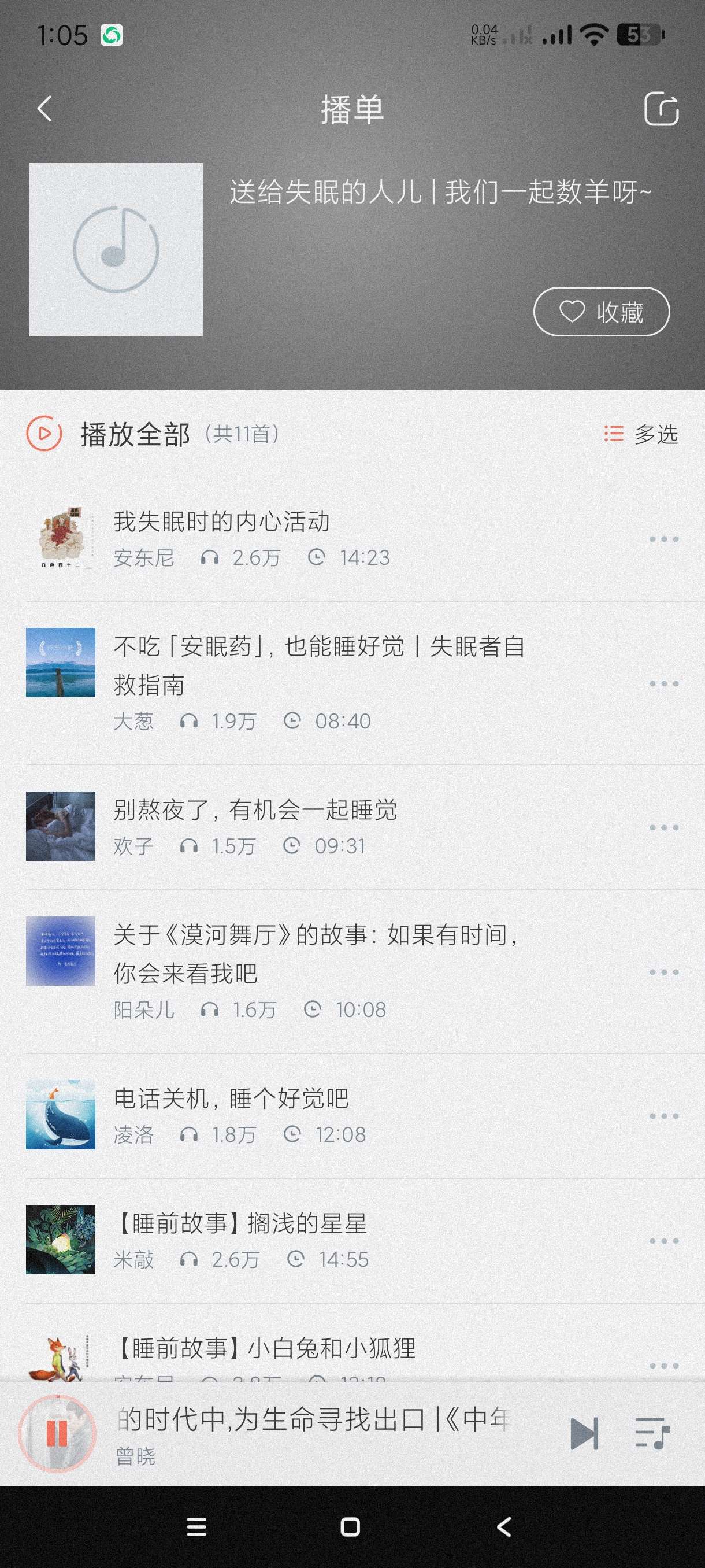Open more options for 我失眠时的内心活动
The width and height of the screenshot is (705, 1568).
tap(663, 539)
